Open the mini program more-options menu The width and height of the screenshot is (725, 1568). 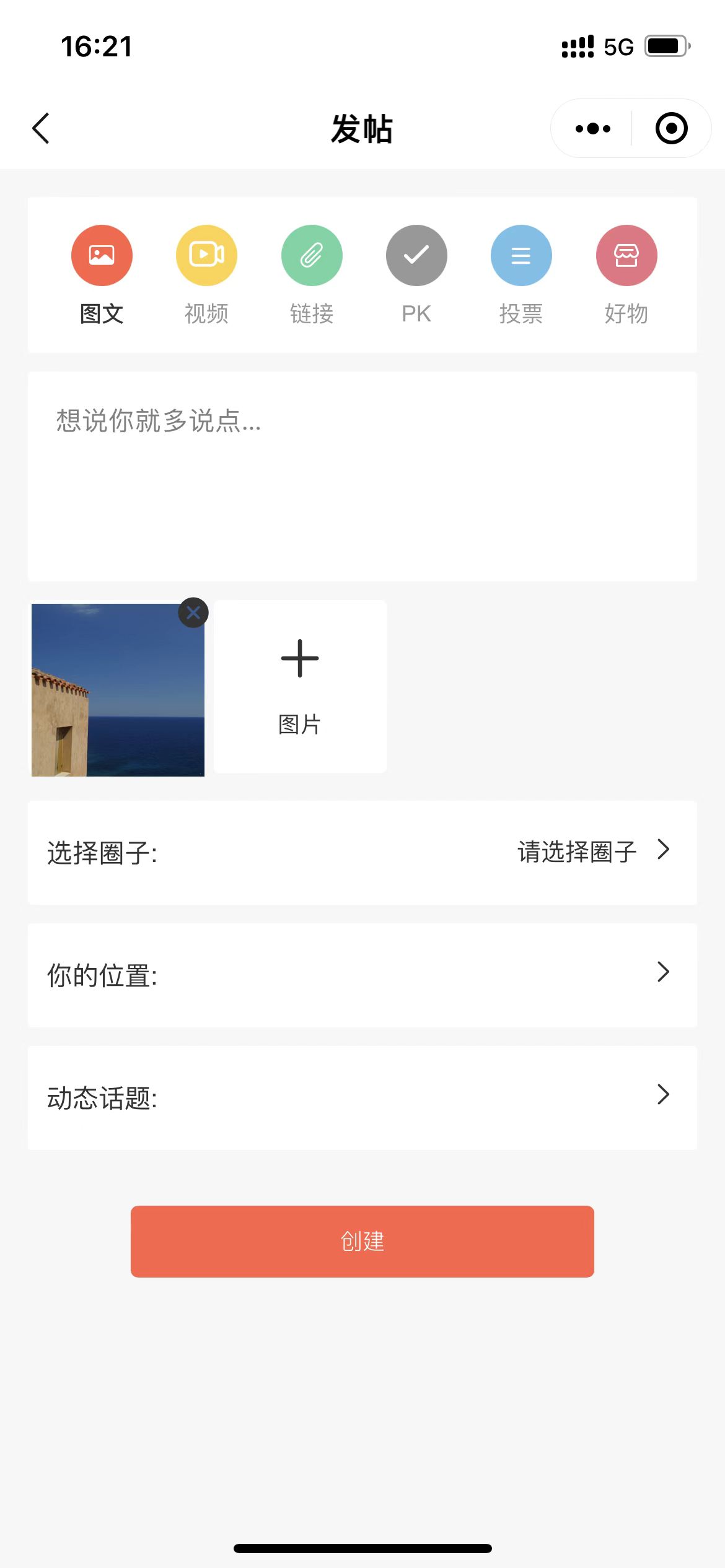tap(592, 129)
